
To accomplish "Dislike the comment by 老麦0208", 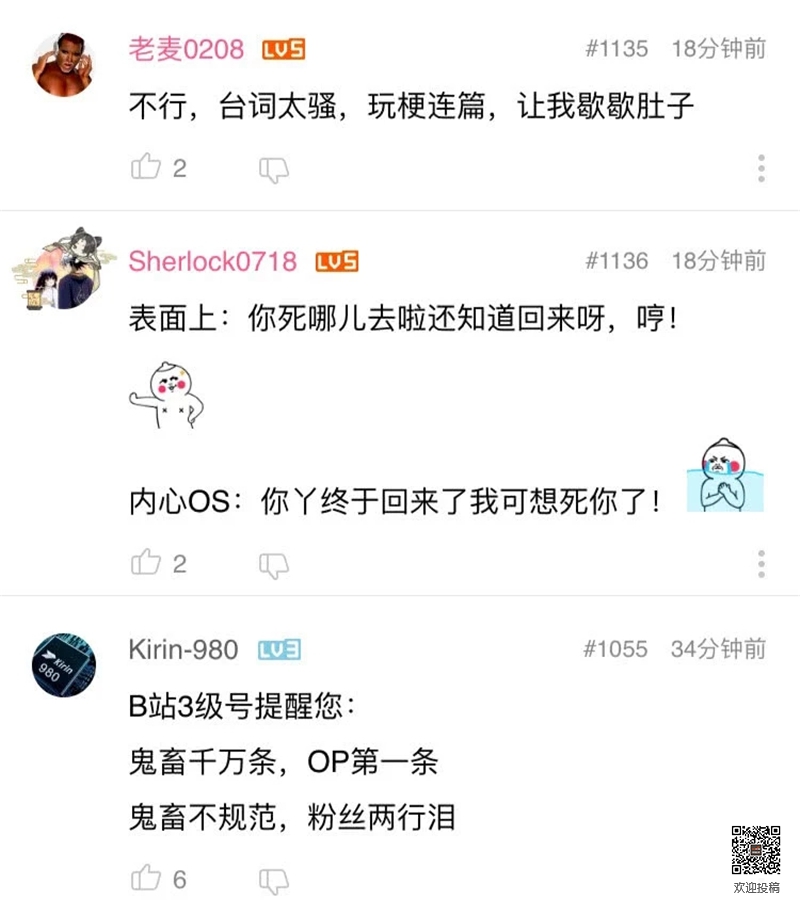I will click(x=274, y=169).
